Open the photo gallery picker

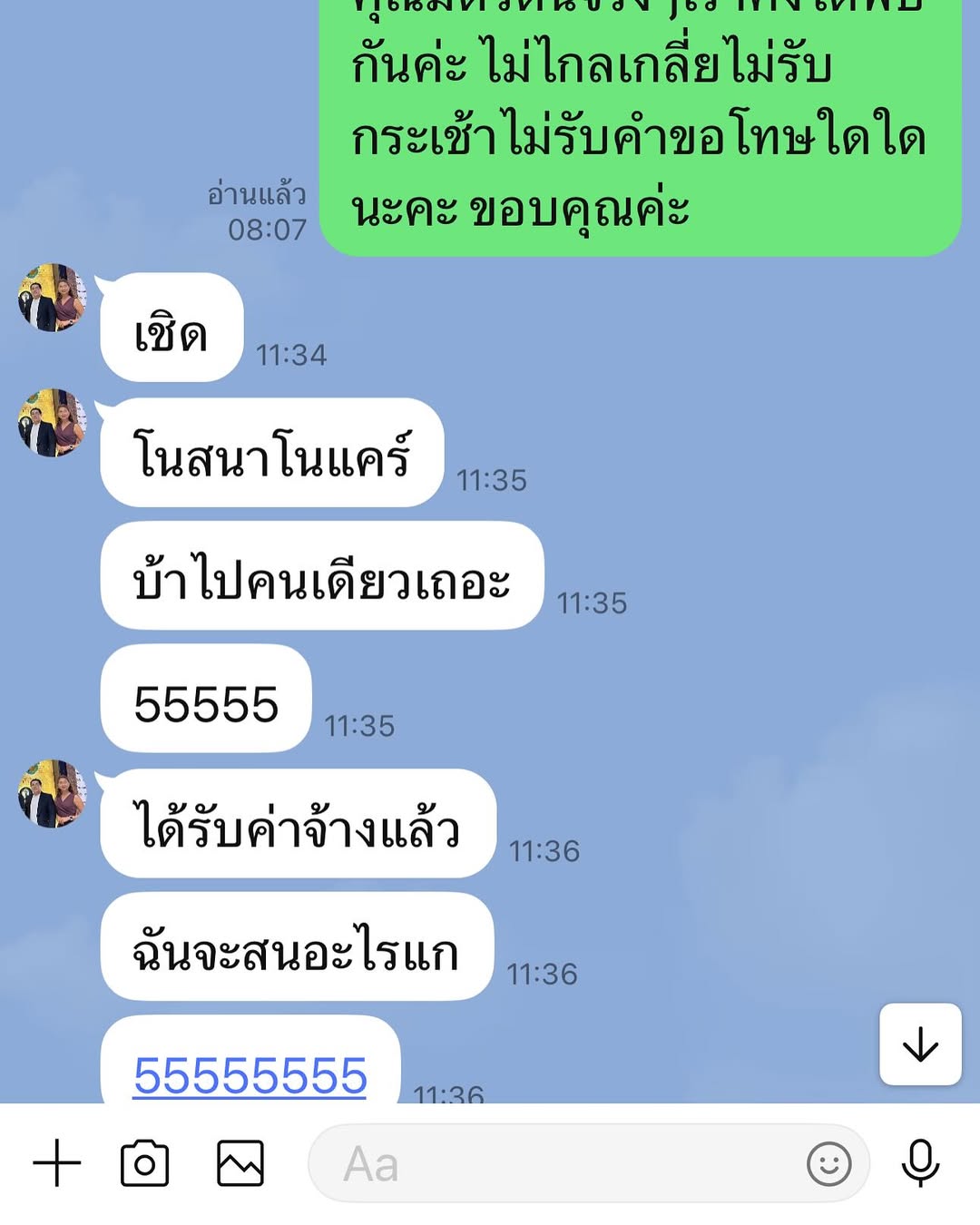tap(240, 1163)
